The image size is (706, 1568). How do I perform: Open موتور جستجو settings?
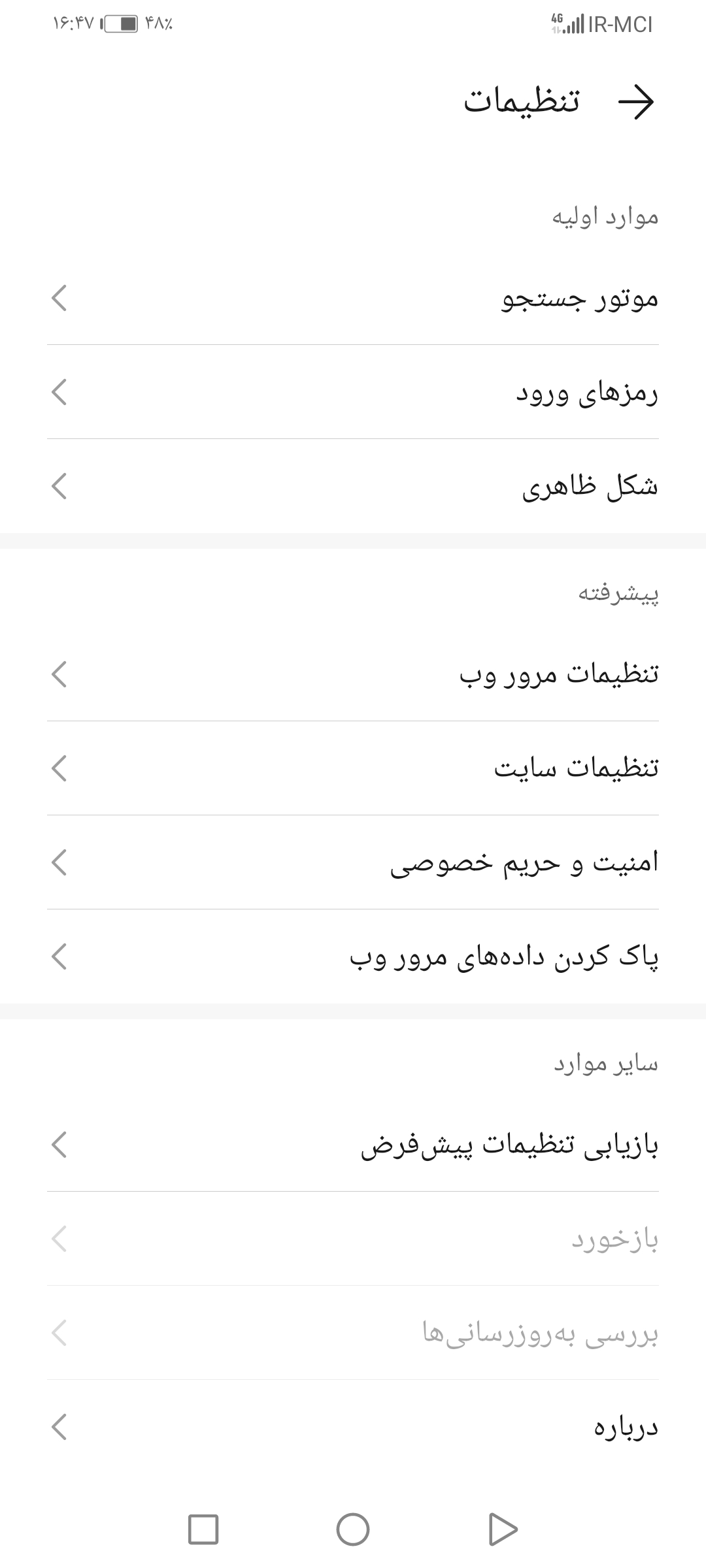(x=353, y=299)
